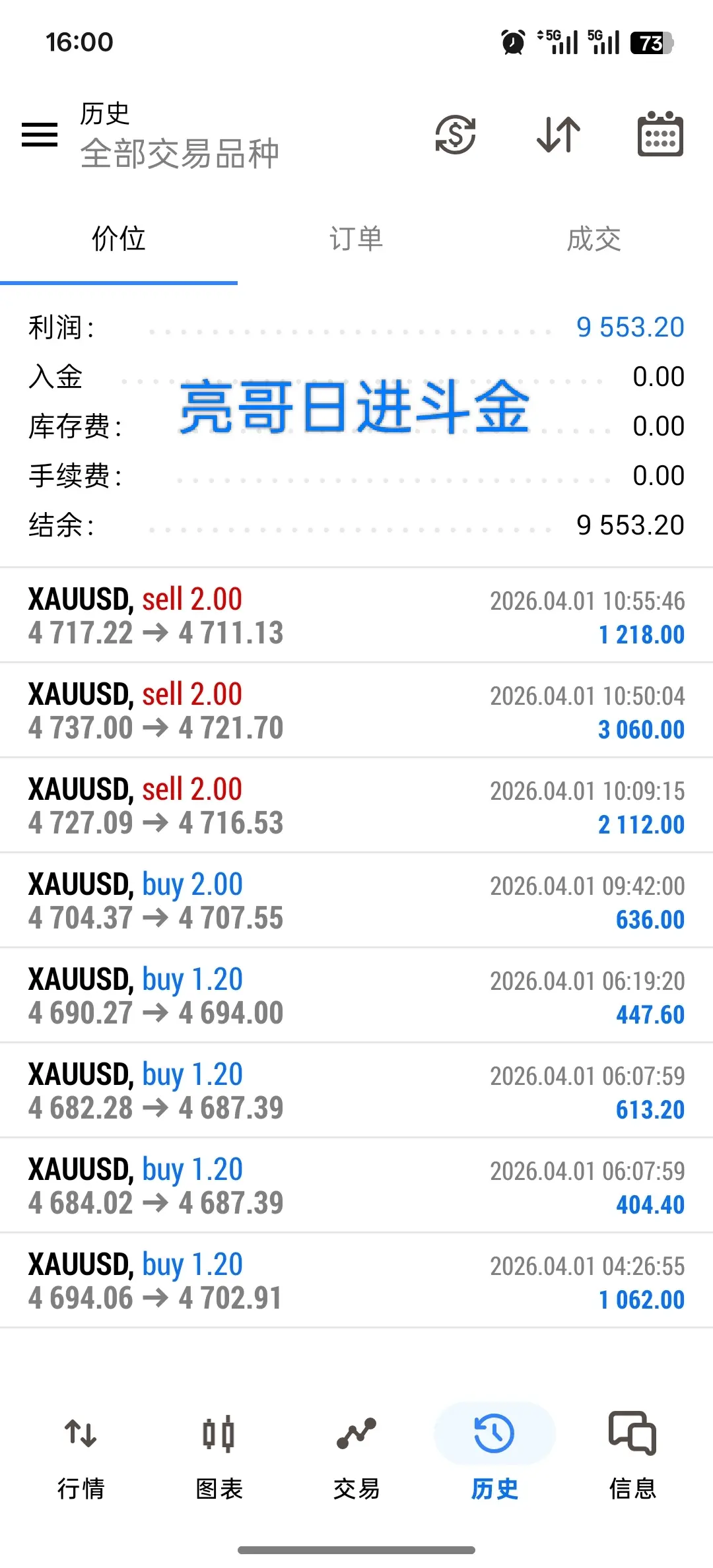Switch to the 成交 tab
The image size is (713, 1568).
pyautogui.click(x=594, y=239)
